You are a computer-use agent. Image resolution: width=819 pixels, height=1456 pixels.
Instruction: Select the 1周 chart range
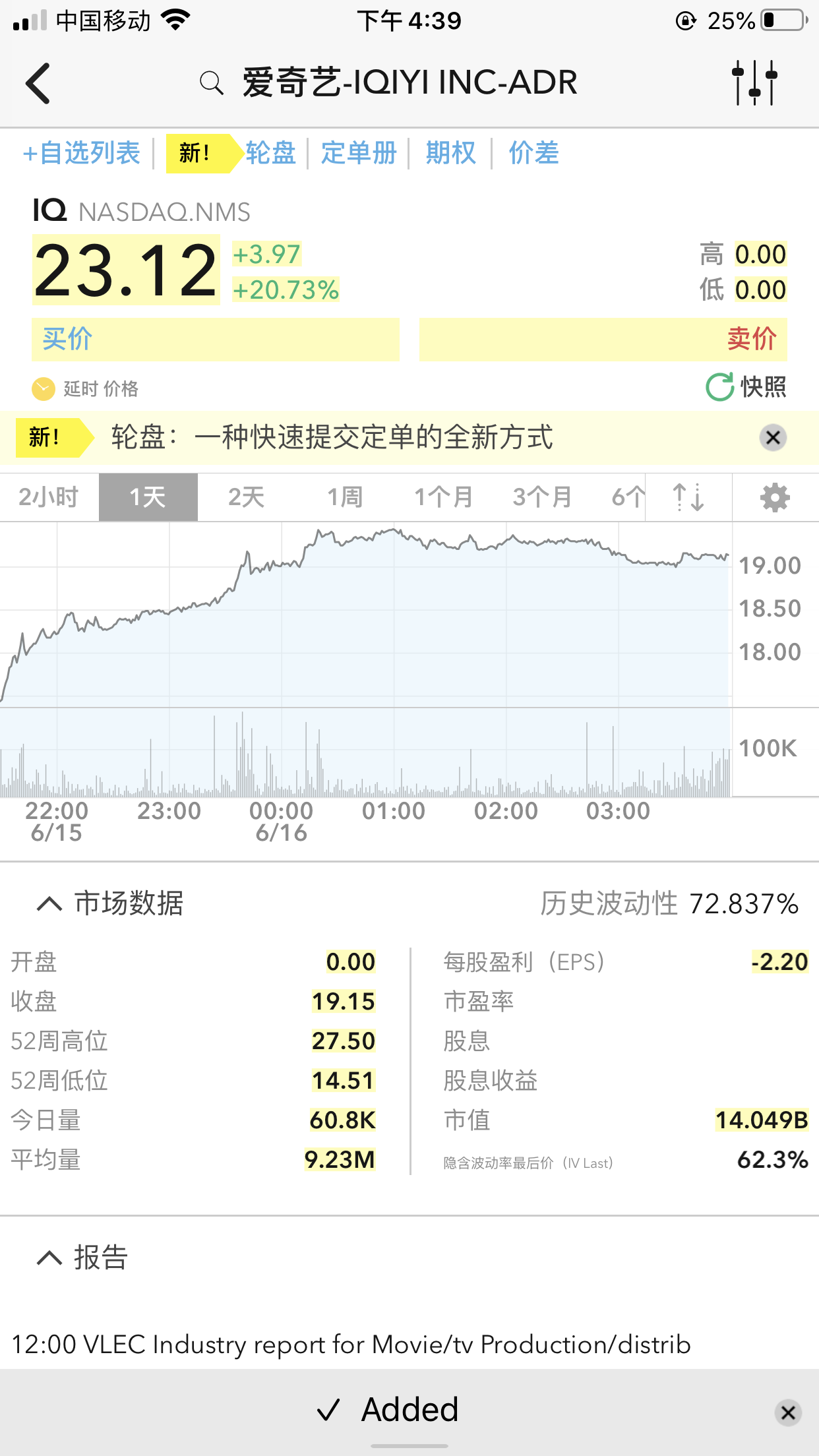346,497
